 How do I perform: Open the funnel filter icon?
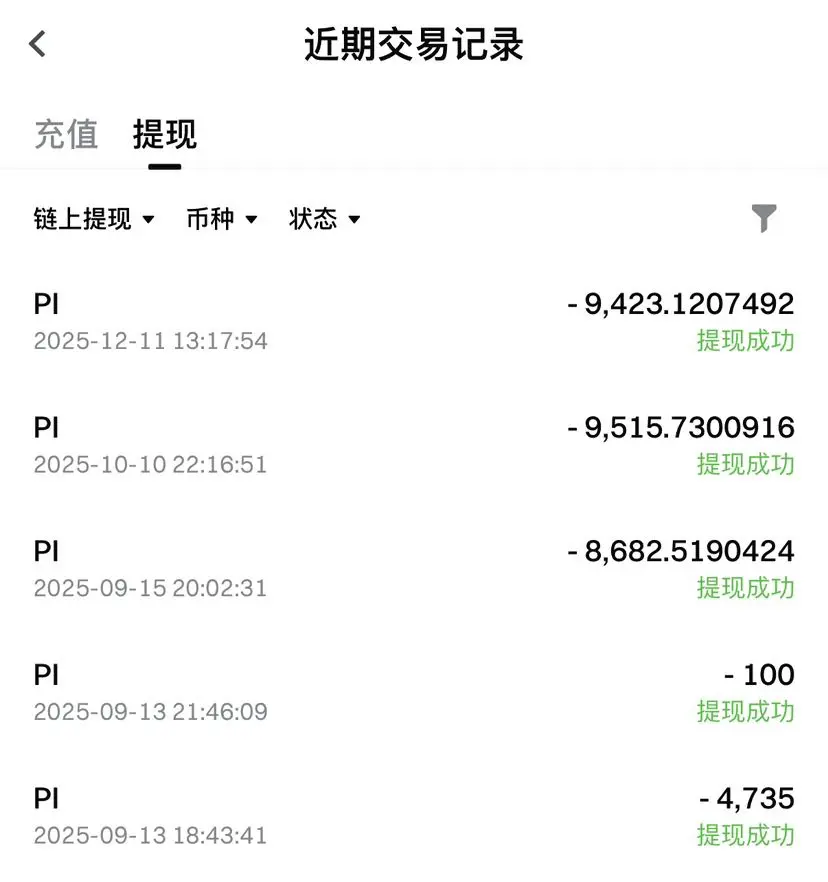coord(764,218)
